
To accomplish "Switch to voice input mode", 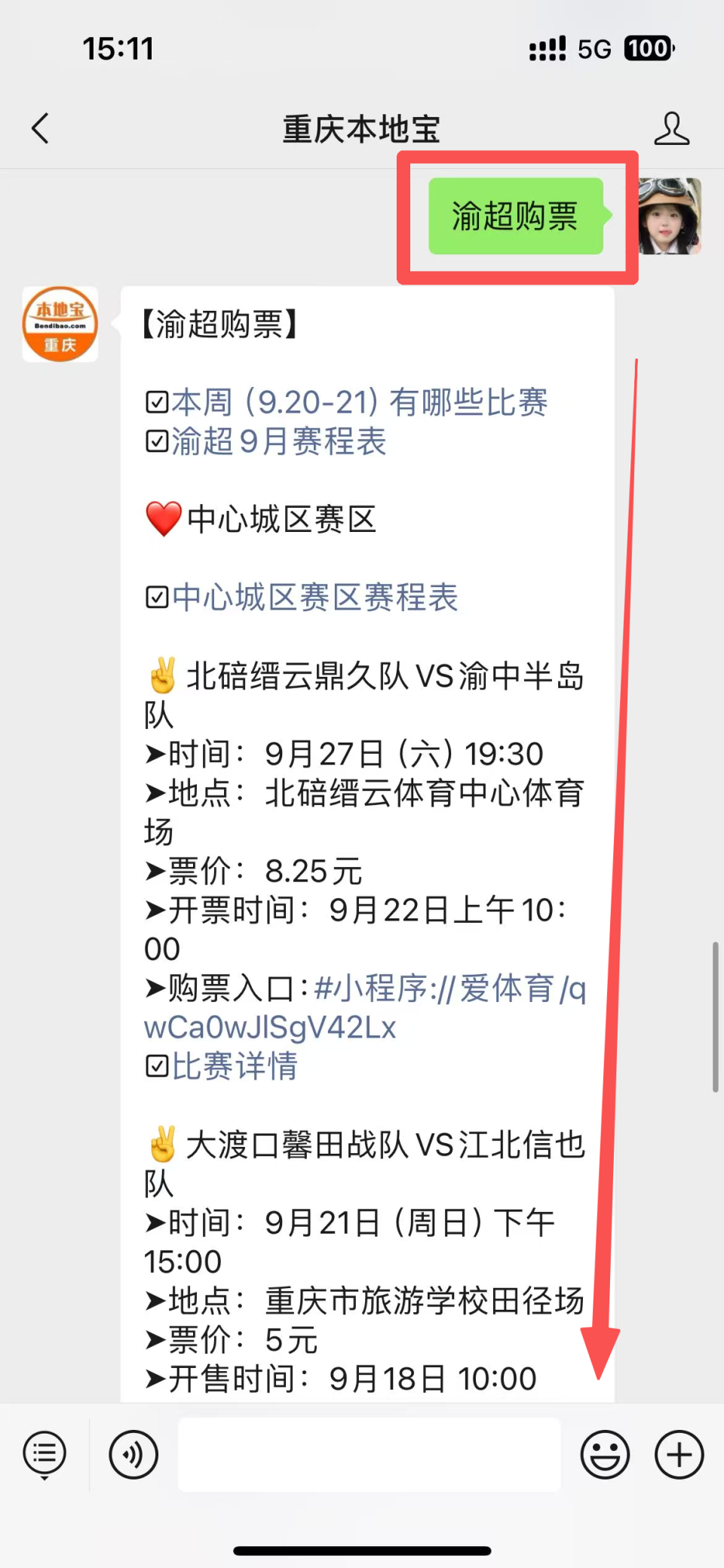I will (x=133, y=1454).
